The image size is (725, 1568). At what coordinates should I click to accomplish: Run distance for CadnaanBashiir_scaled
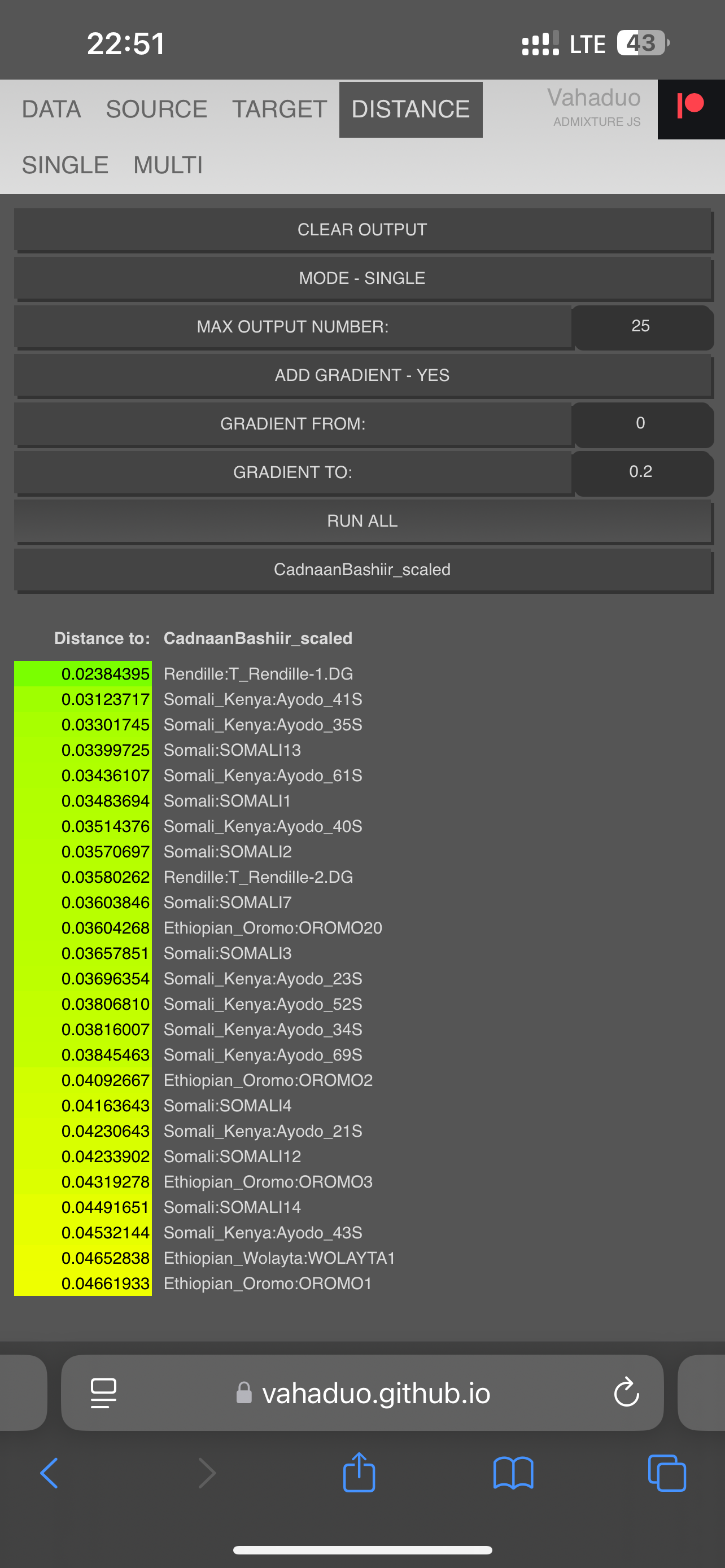(x=362, y=570)
